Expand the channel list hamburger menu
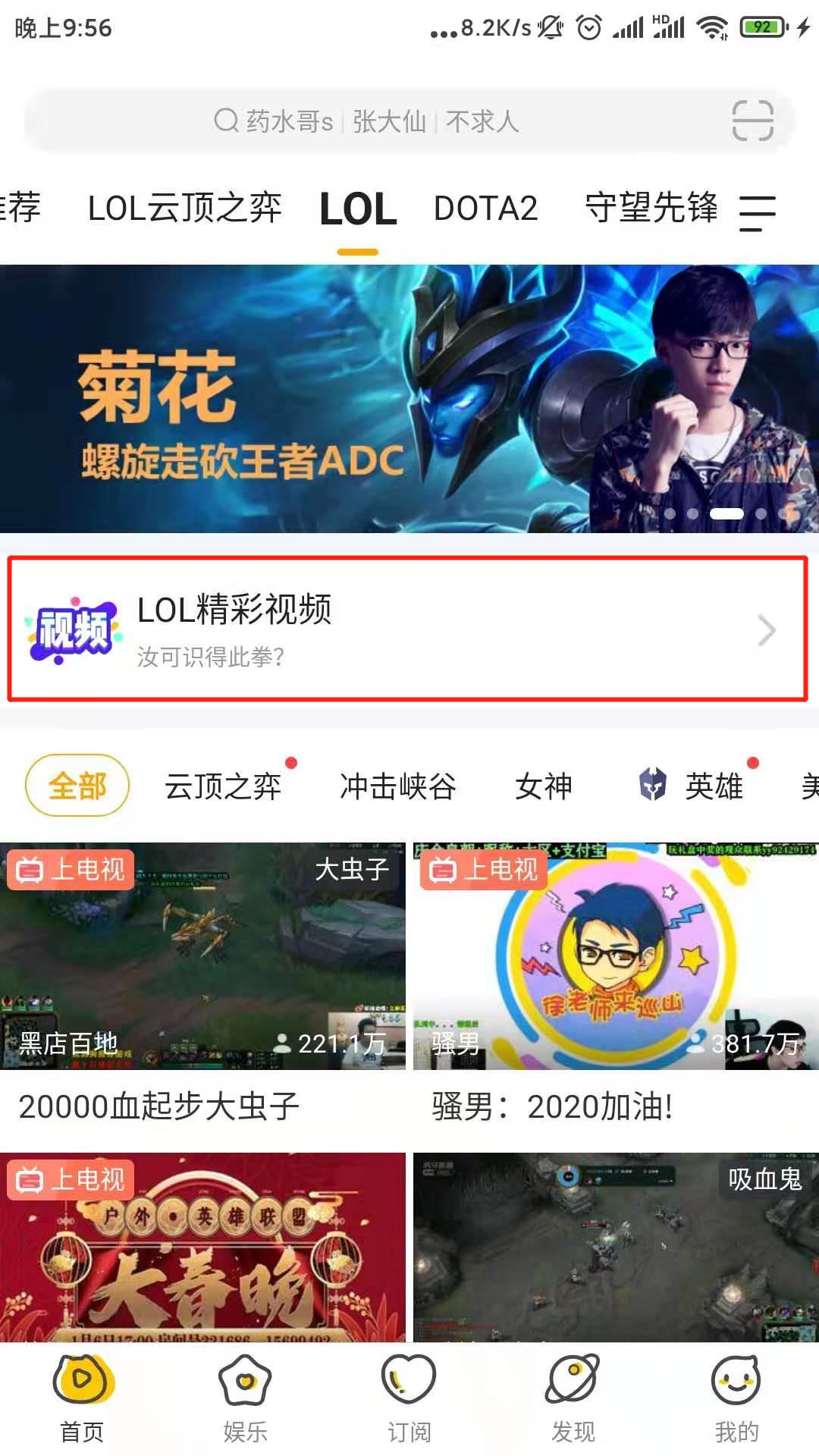The height and width of the screenshot is (1456, 819). click(x=758, y=215)
